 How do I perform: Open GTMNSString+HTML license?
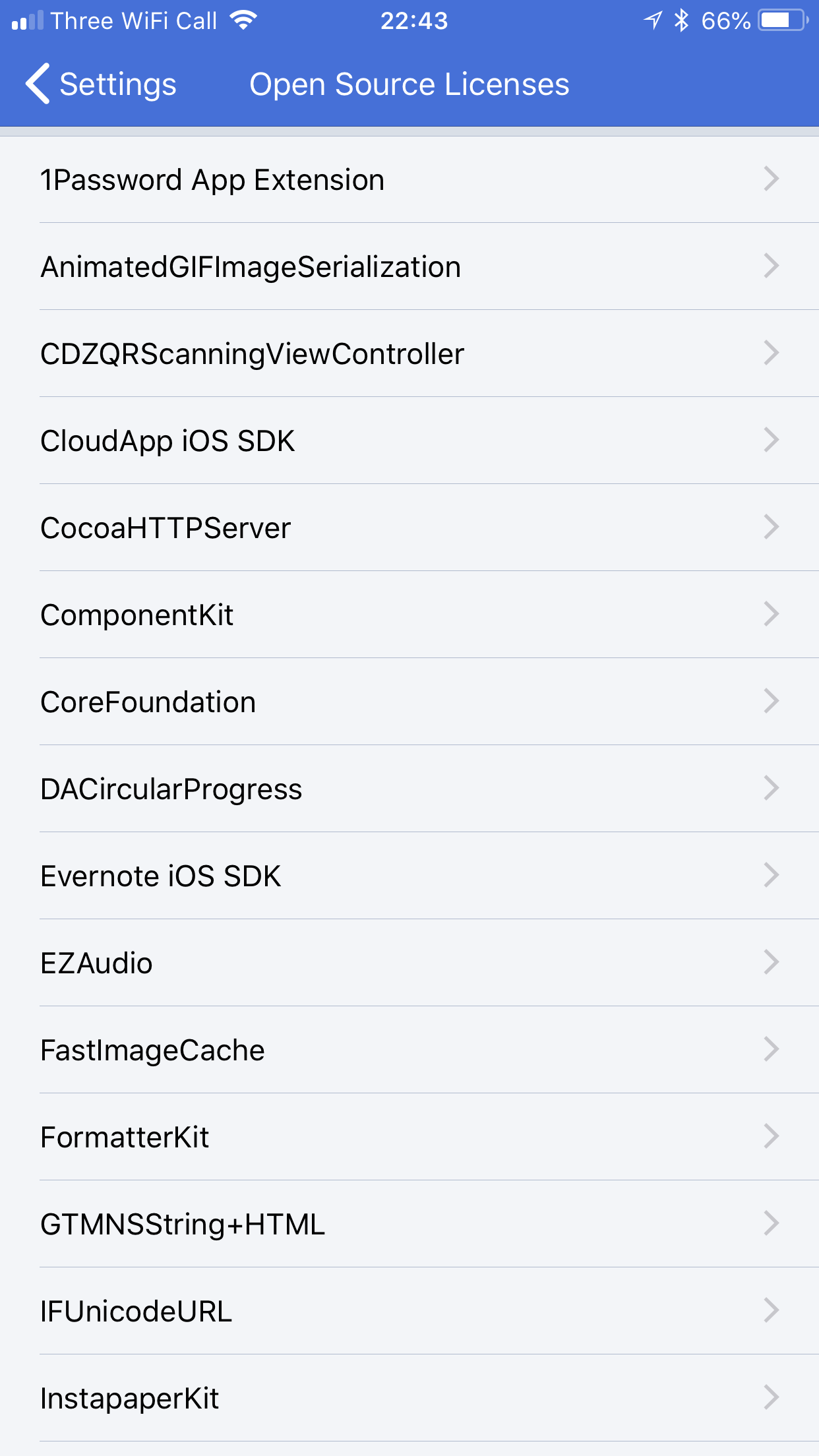(x=409, y=1224)
